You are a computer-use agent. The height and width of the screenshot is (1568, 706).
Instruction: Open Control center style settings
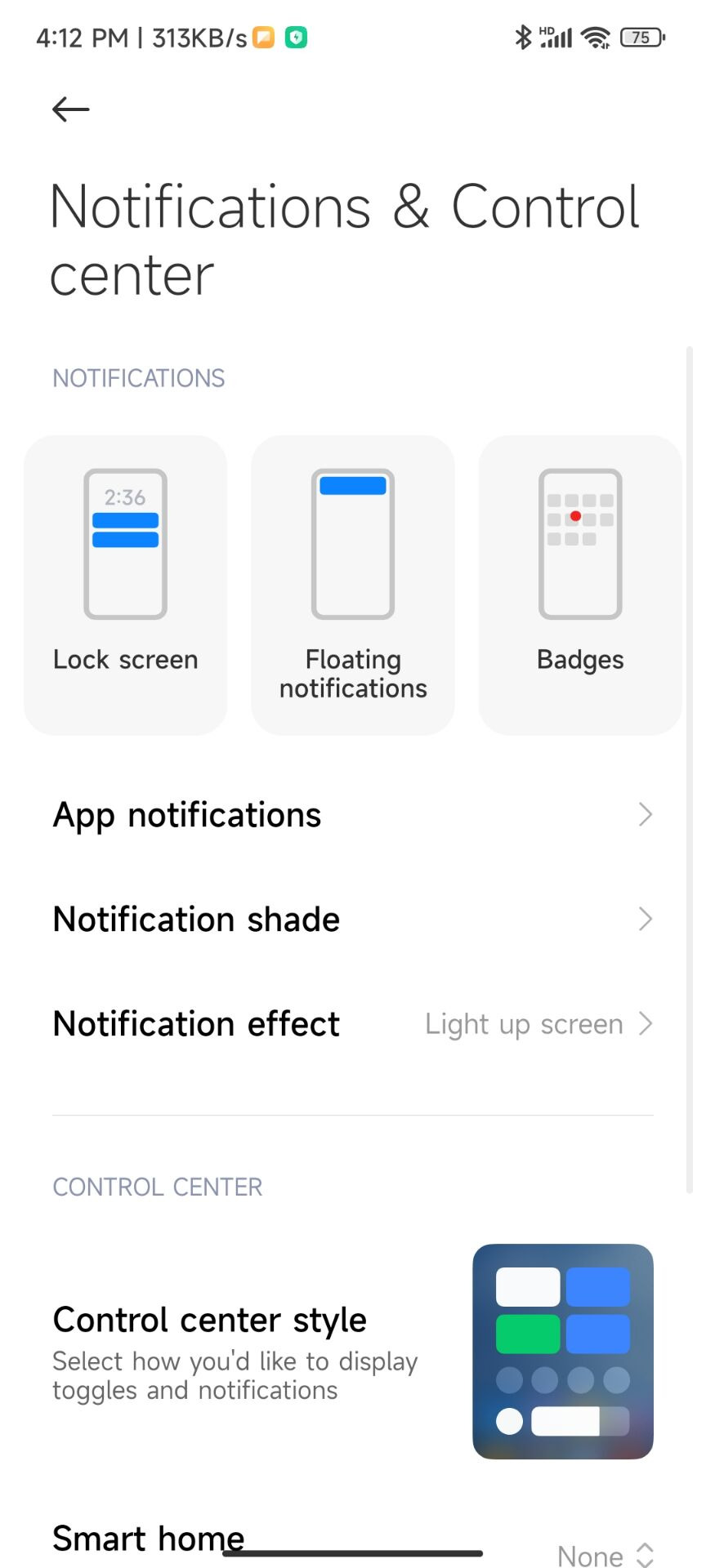coord(352,1352)
